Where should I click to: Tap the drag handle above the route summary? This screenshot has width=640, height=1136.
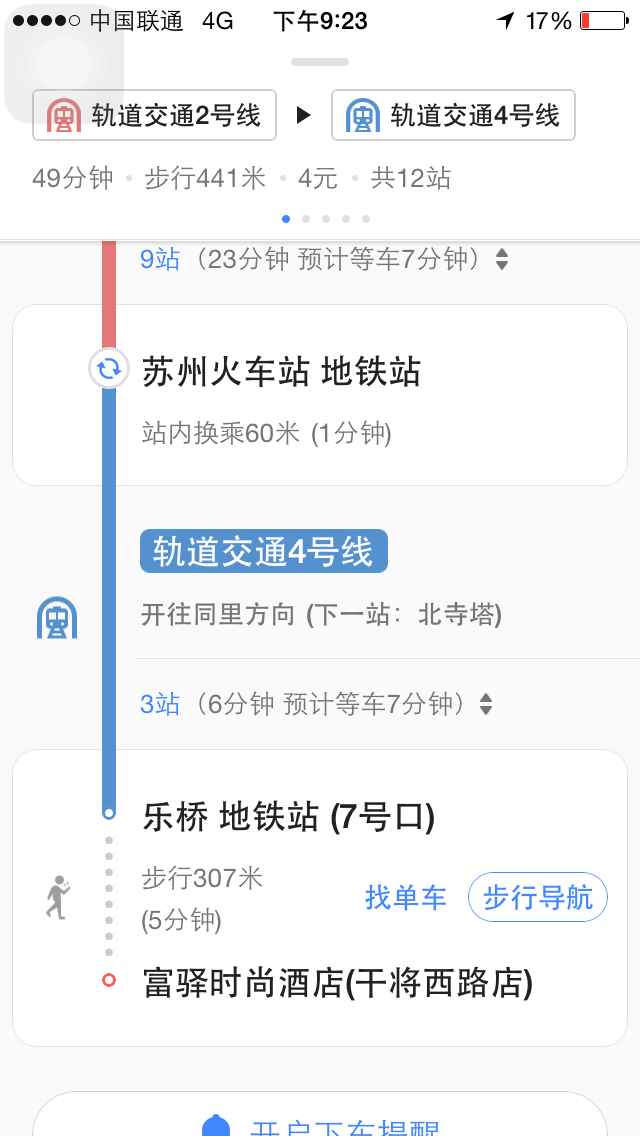320,62
